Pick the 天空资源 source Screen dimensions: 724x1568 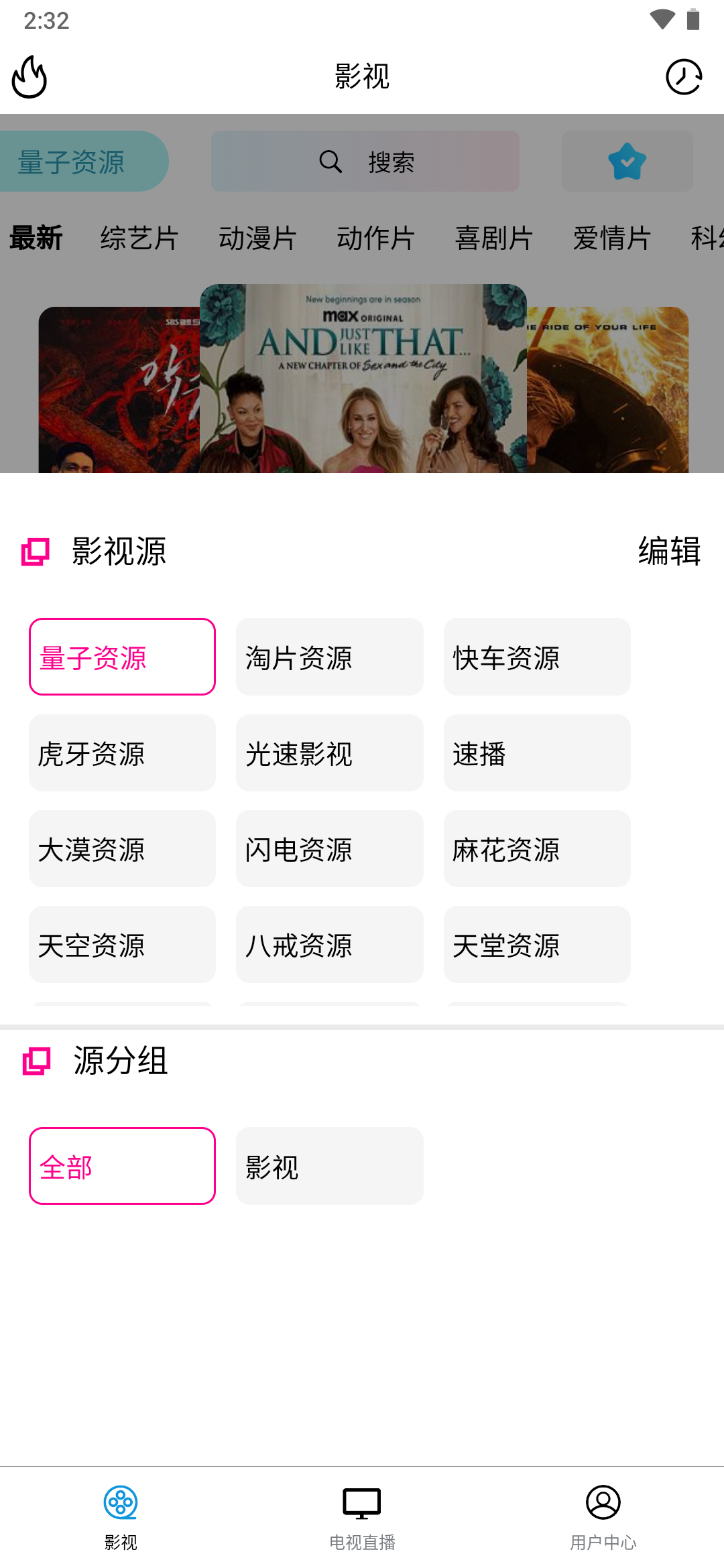(x=122, y=944)
